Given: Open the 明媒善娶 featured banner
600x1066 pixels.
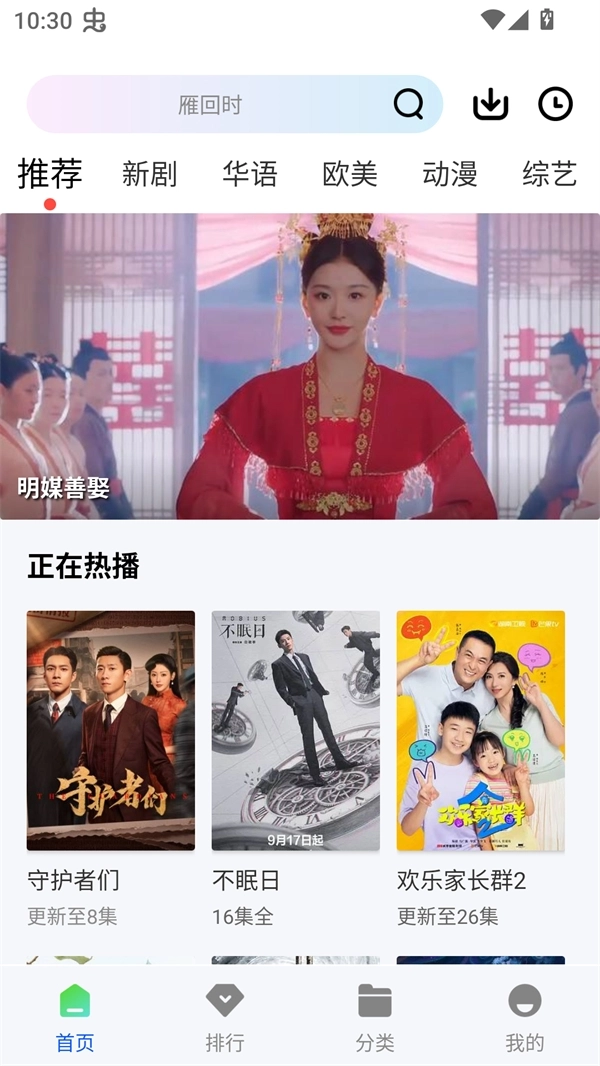Looking at the screenshot, I should (300, 366).
